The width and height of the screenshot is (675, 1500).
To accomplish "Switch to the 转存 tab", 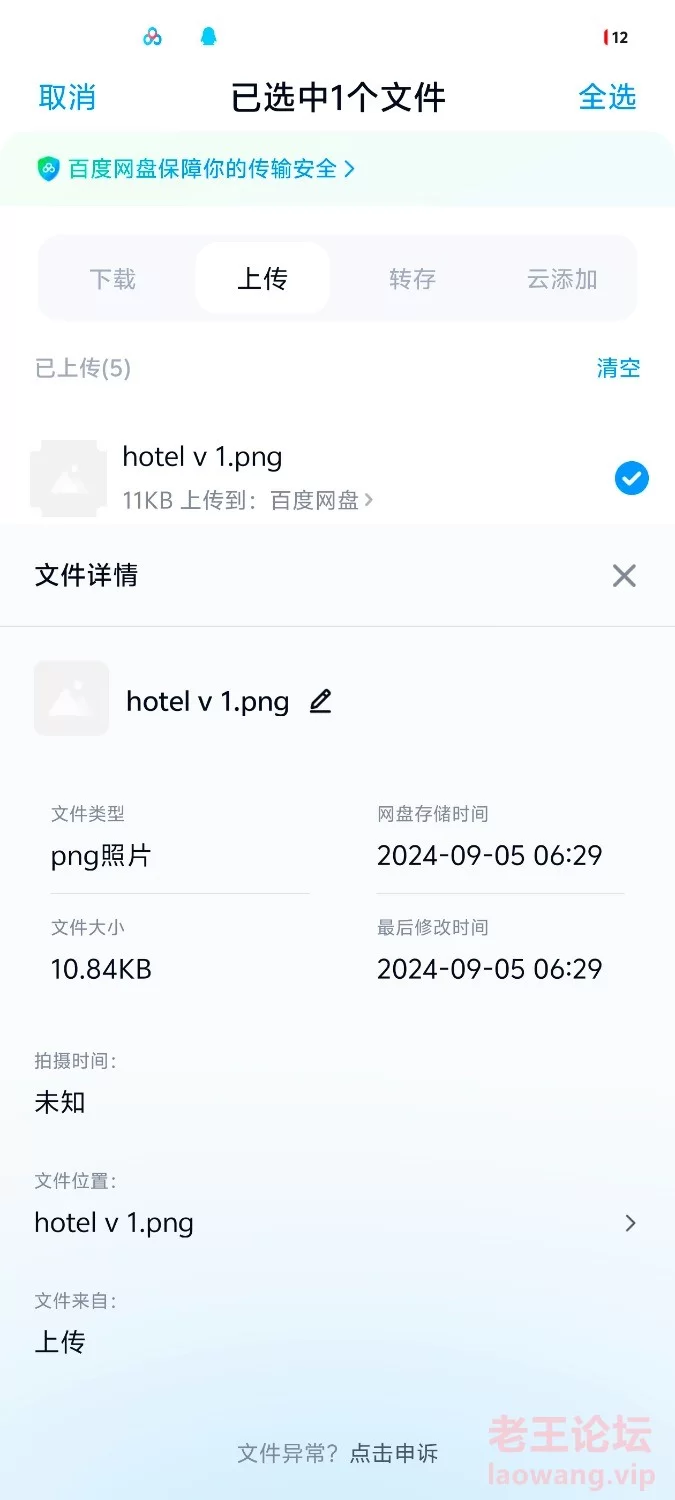I will [412, 279].
